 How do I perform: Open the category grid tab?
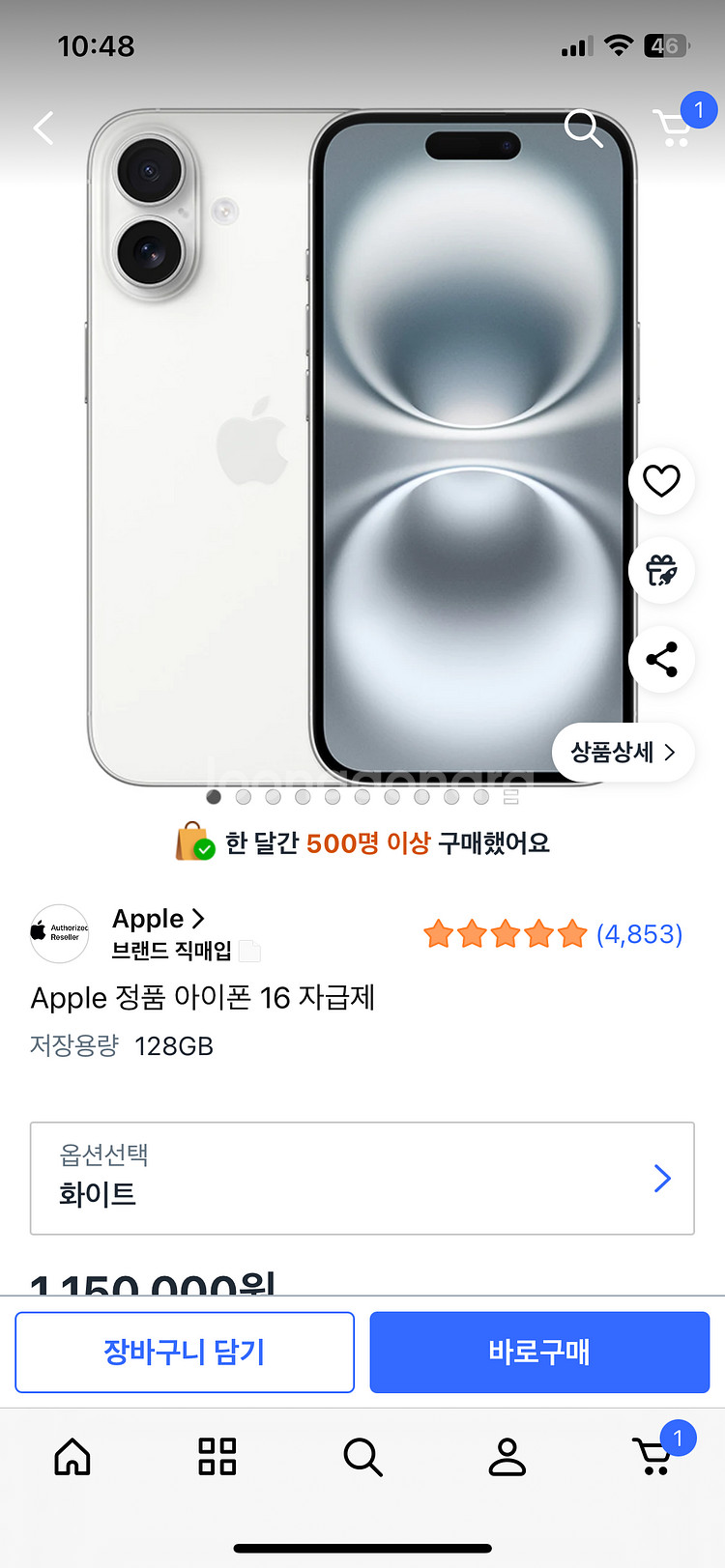tap(217, 1457)
